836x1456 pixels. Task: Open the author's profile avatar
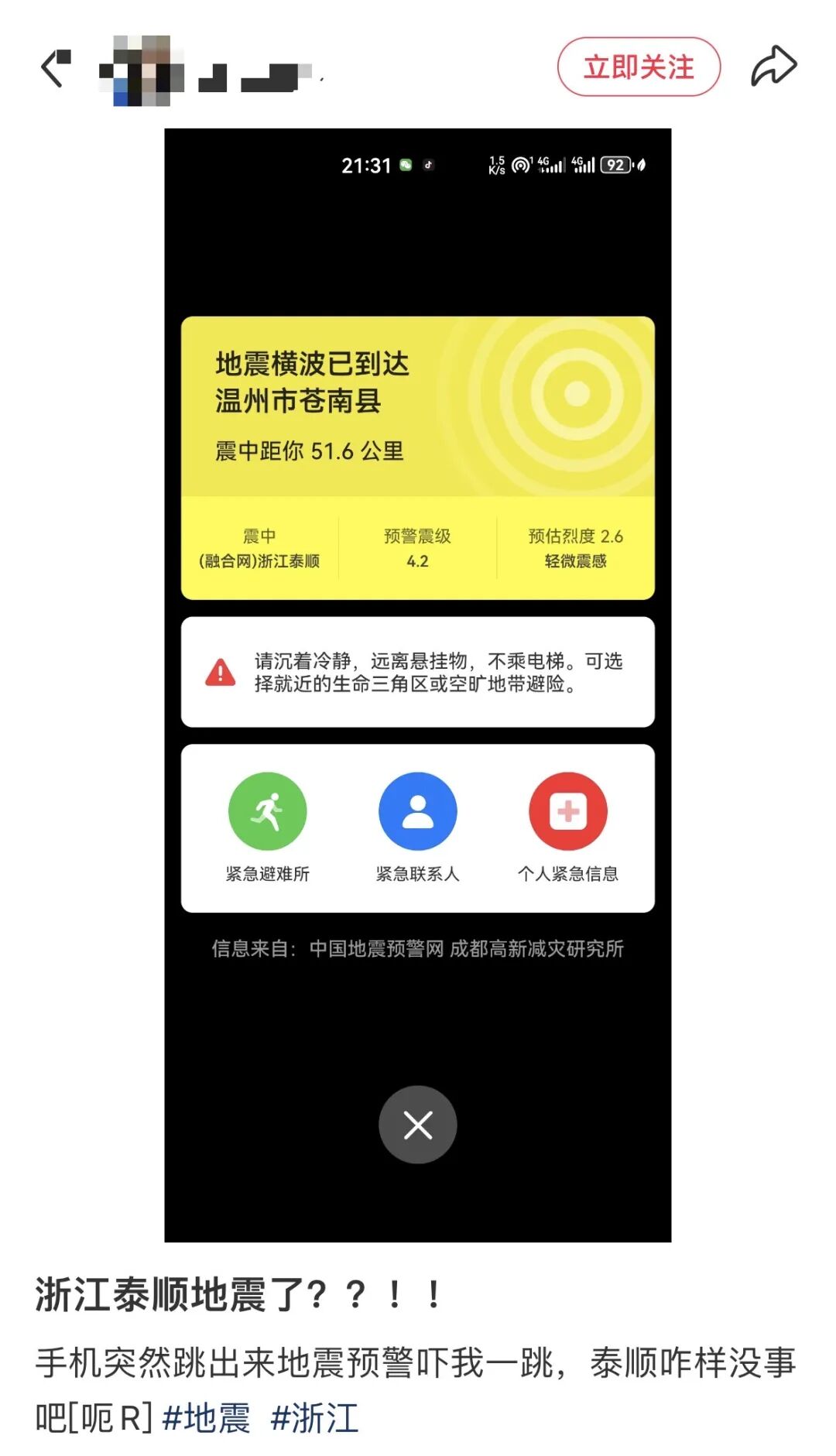[142, 70]
